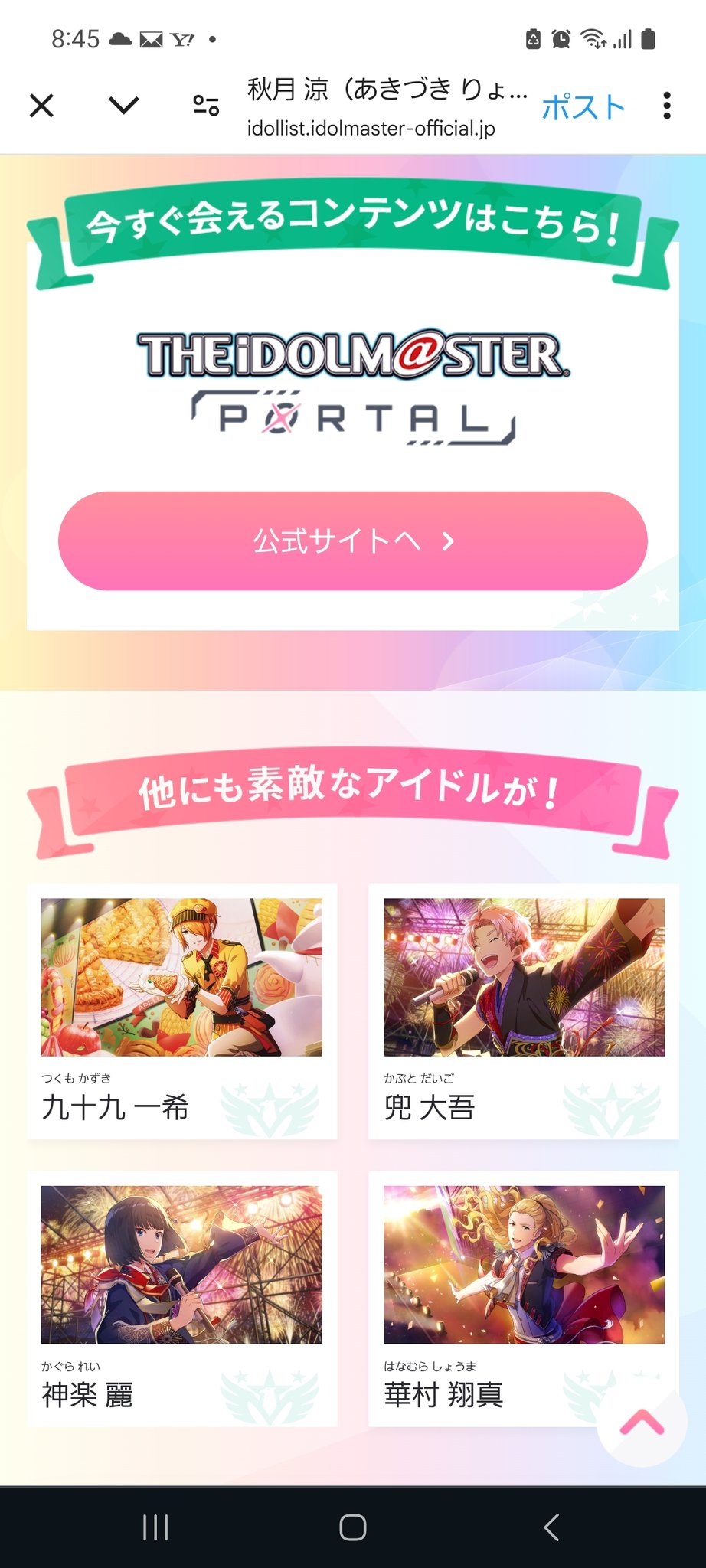The height and width of the screenshot is (1568, 706).
Task: Tap the 公式サイトへ button
Action: [353, 541]
